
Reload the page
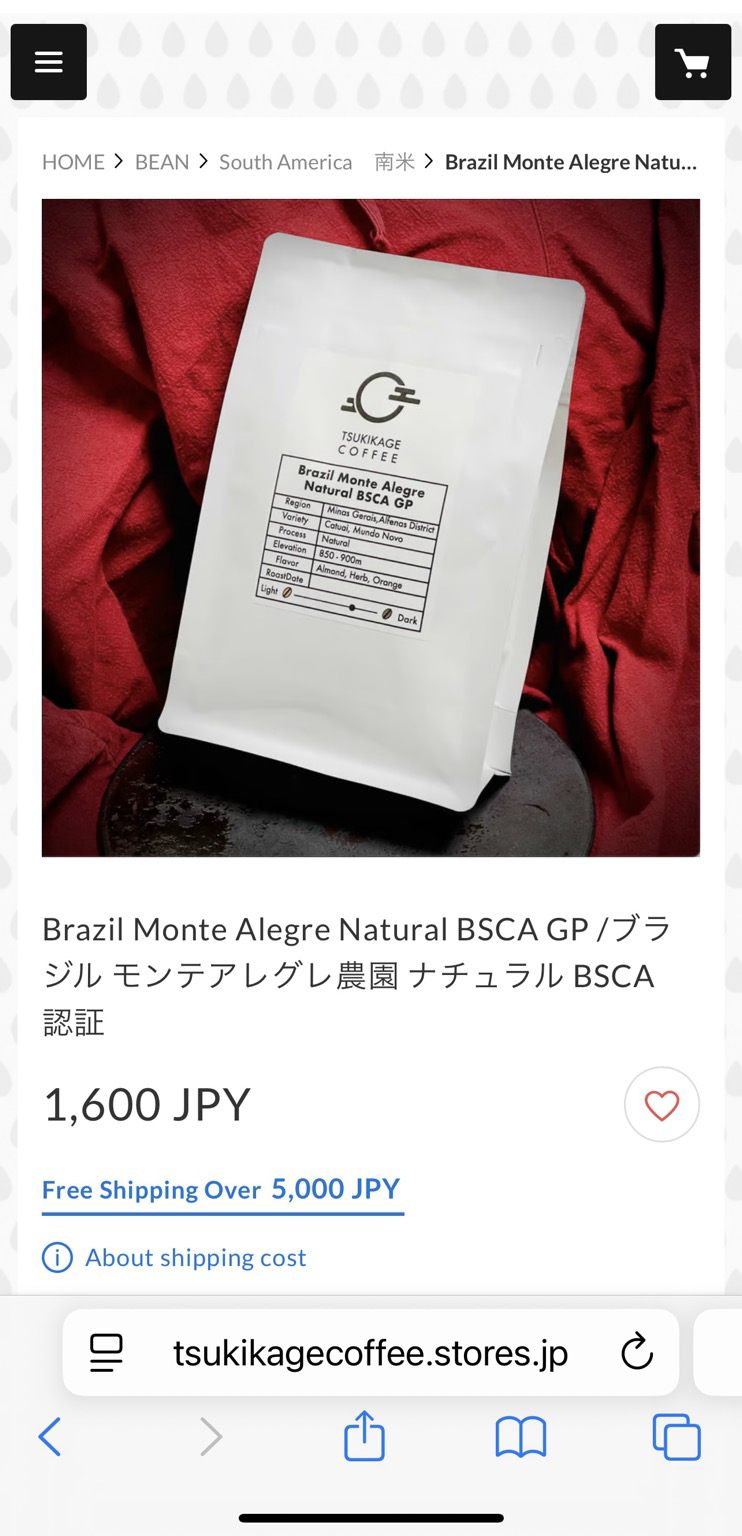click(x=637, y=1353)
